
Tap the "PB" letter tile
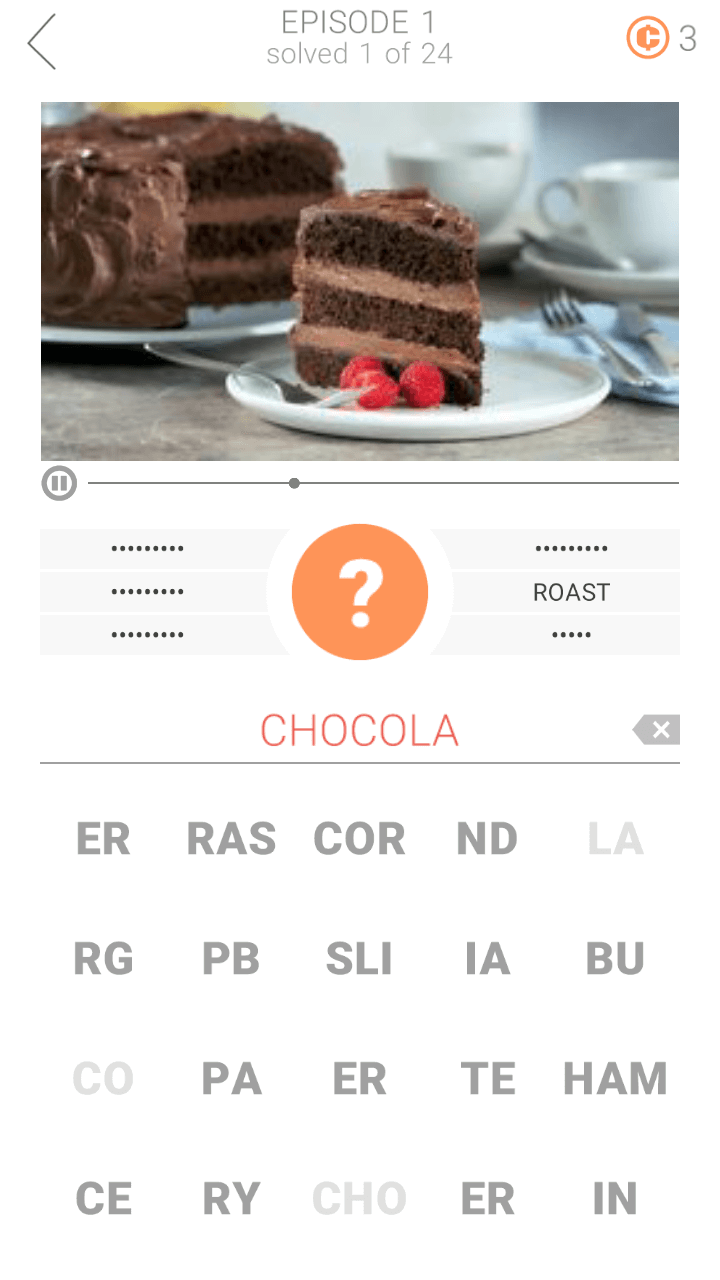231,959
